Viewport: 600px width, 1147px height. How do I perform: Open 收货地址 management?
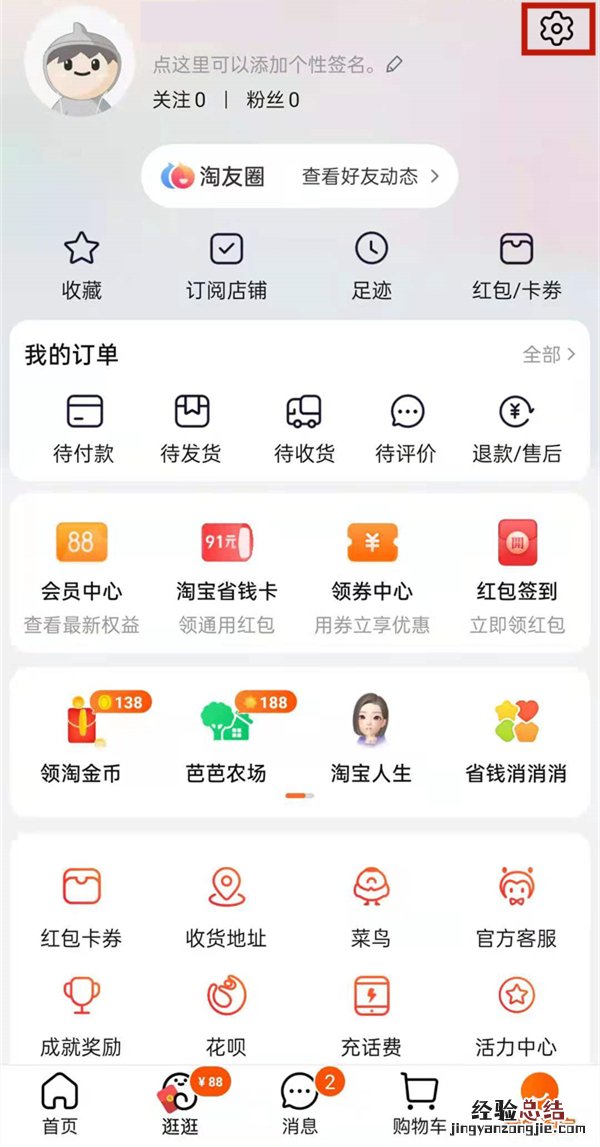(x=227, y=905)
